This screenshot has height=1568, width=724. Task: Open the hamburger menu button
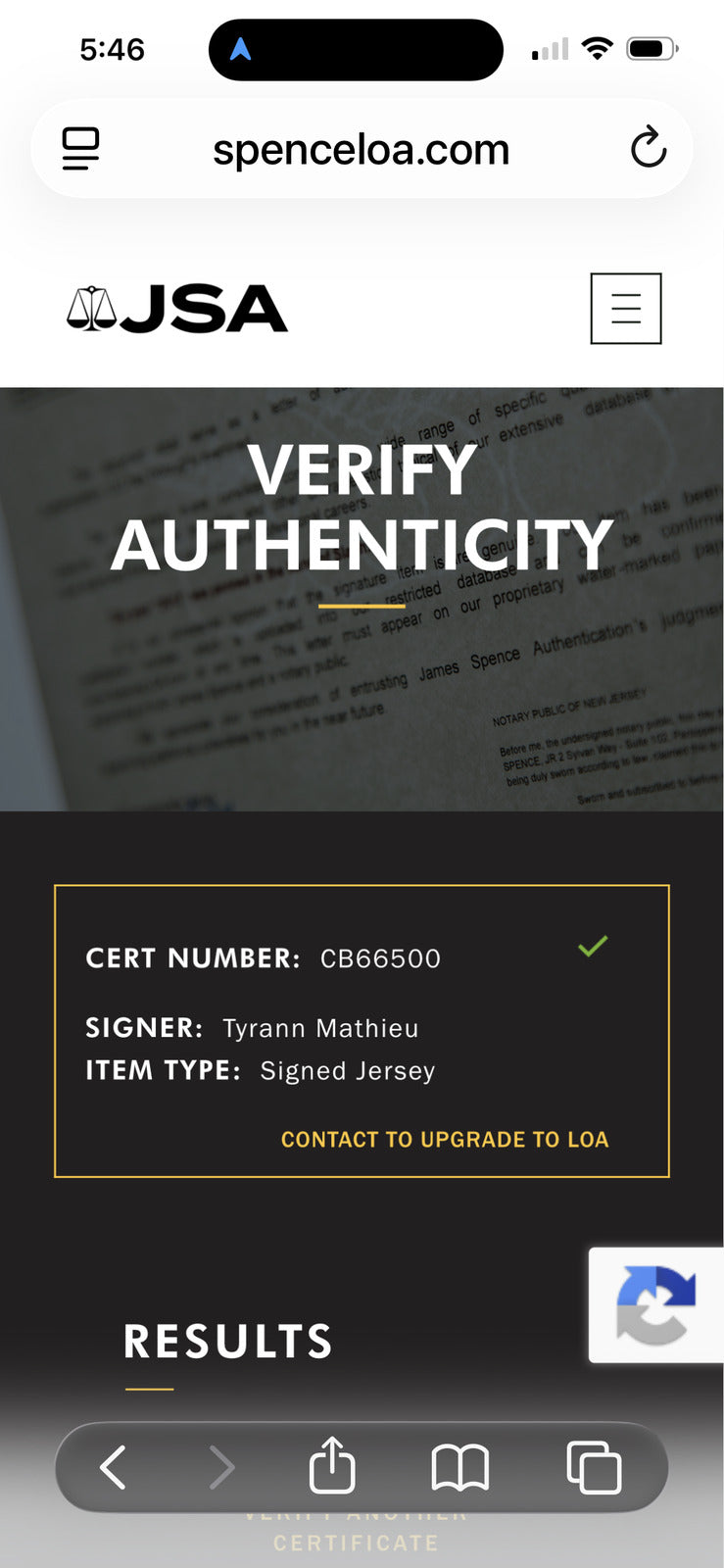625,309
